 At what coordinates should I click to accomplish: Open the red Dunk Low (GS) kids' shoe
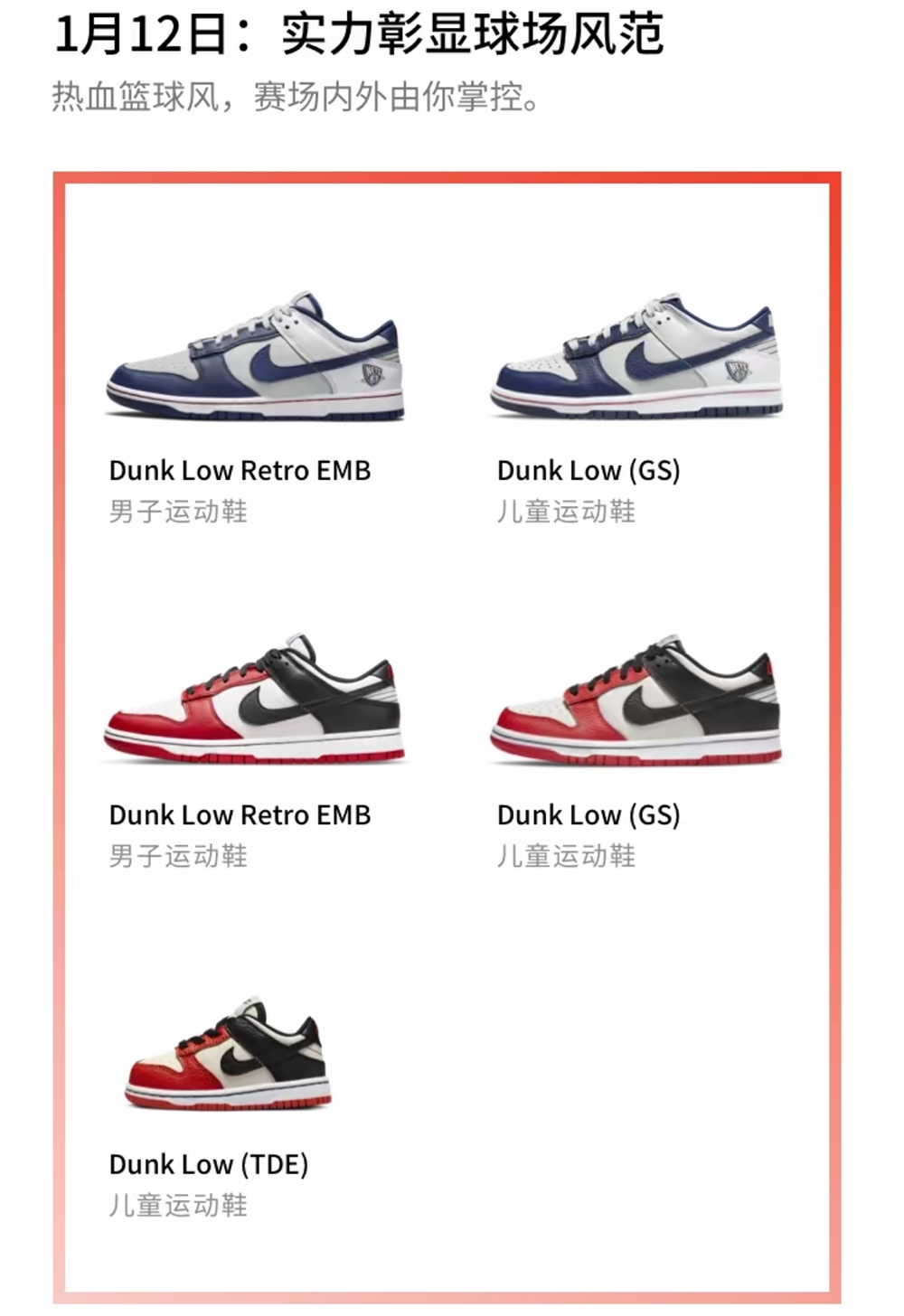pos(636,700)
